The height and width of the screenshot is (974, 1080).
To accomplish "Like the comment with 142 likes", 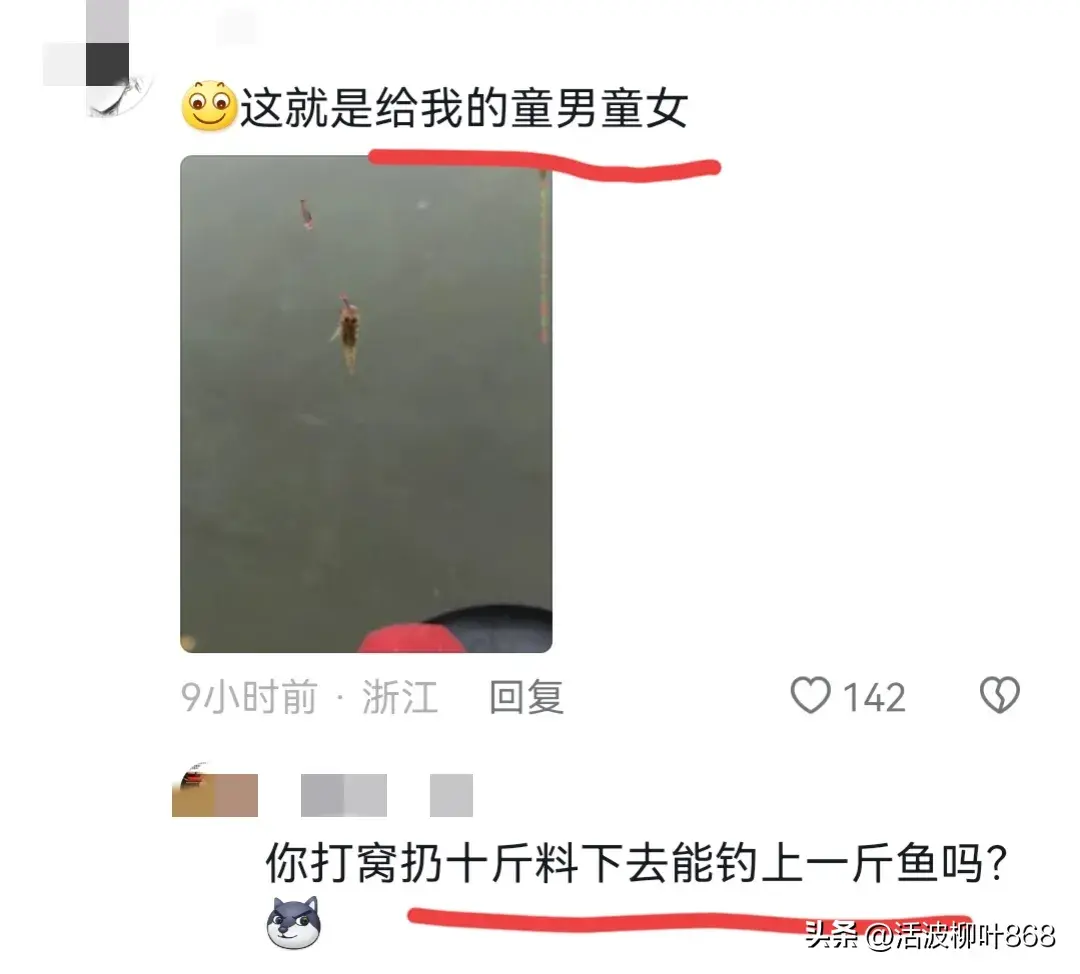I will click(x=811, y=696).
